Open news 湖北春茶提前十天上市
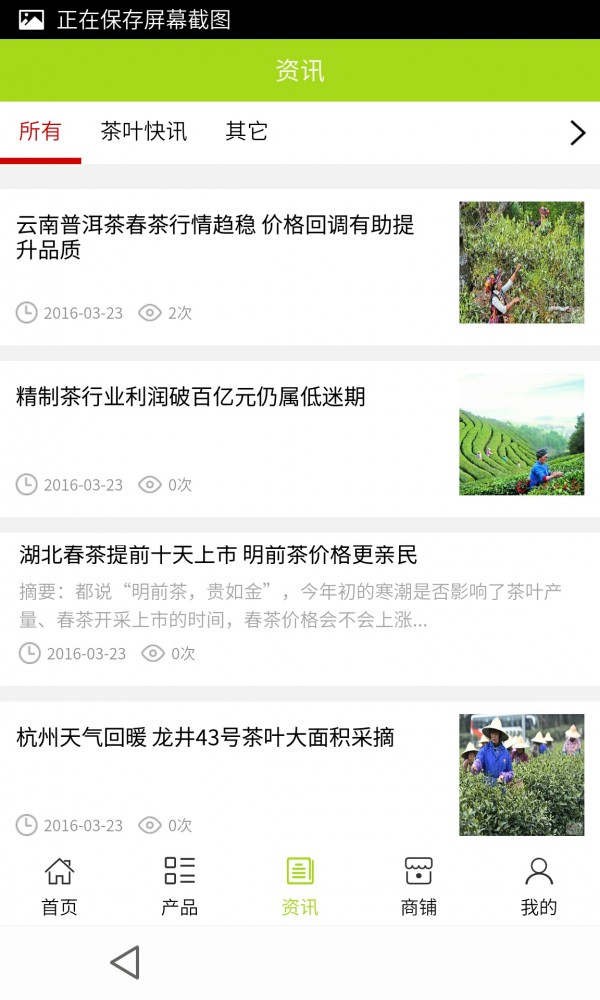The height and width of the screenshot is (1000, 600). click(x=218, y=555)
